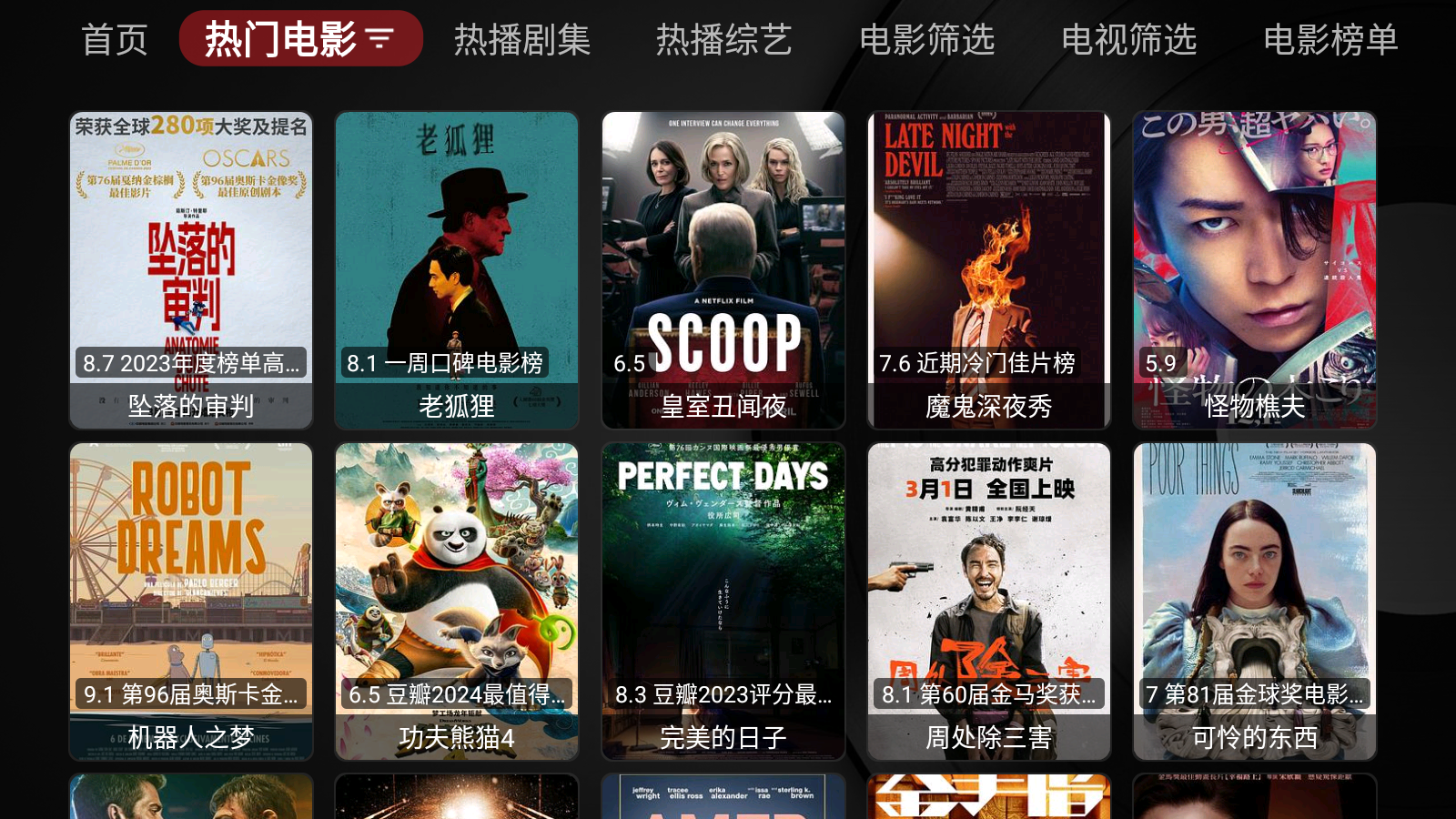Open 可怜的东西 movie tile

[x=1255, y=602]
